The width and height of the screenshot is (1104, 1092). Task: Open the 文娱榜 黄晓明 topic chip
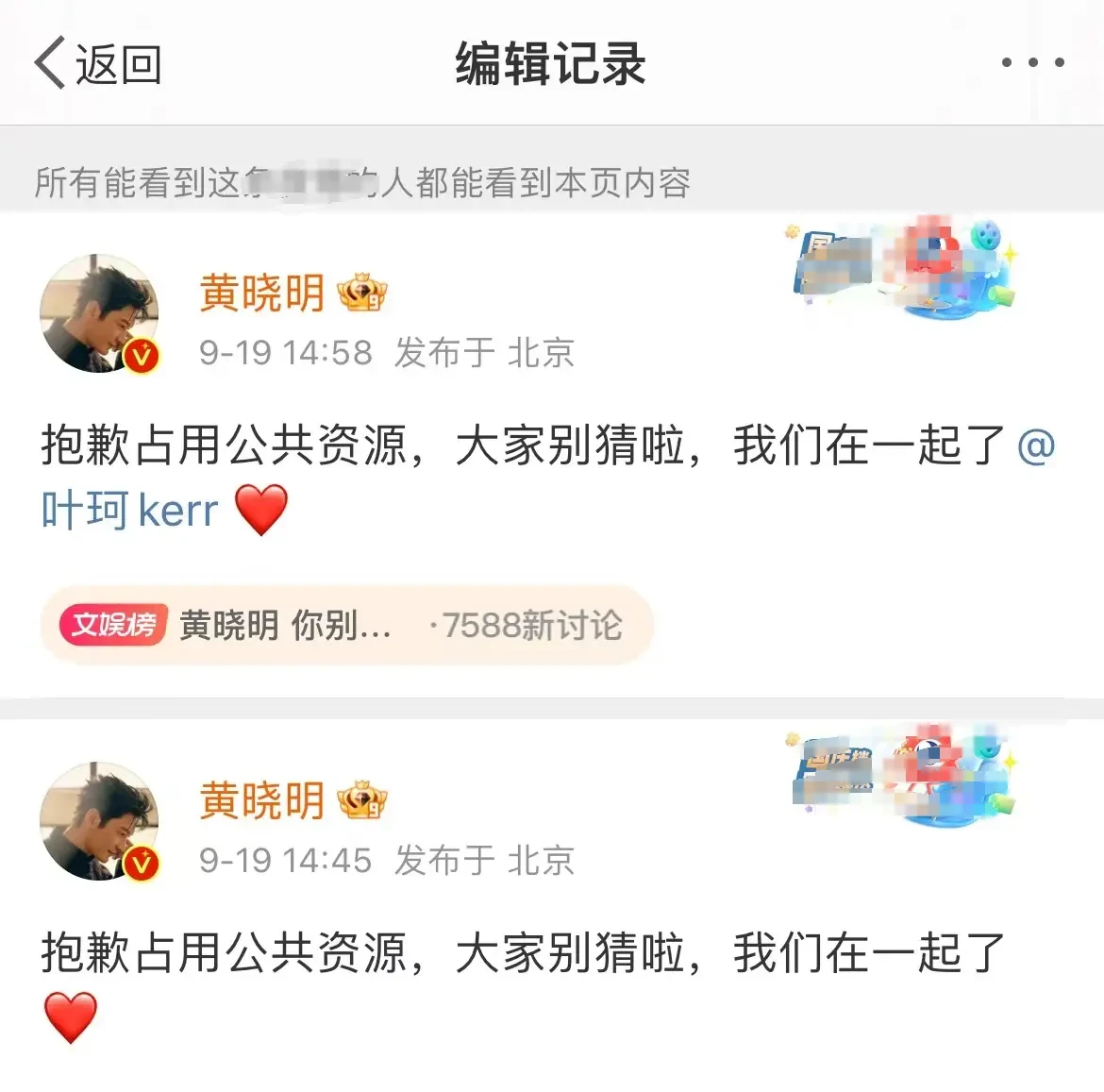click(x=345, y=625)
